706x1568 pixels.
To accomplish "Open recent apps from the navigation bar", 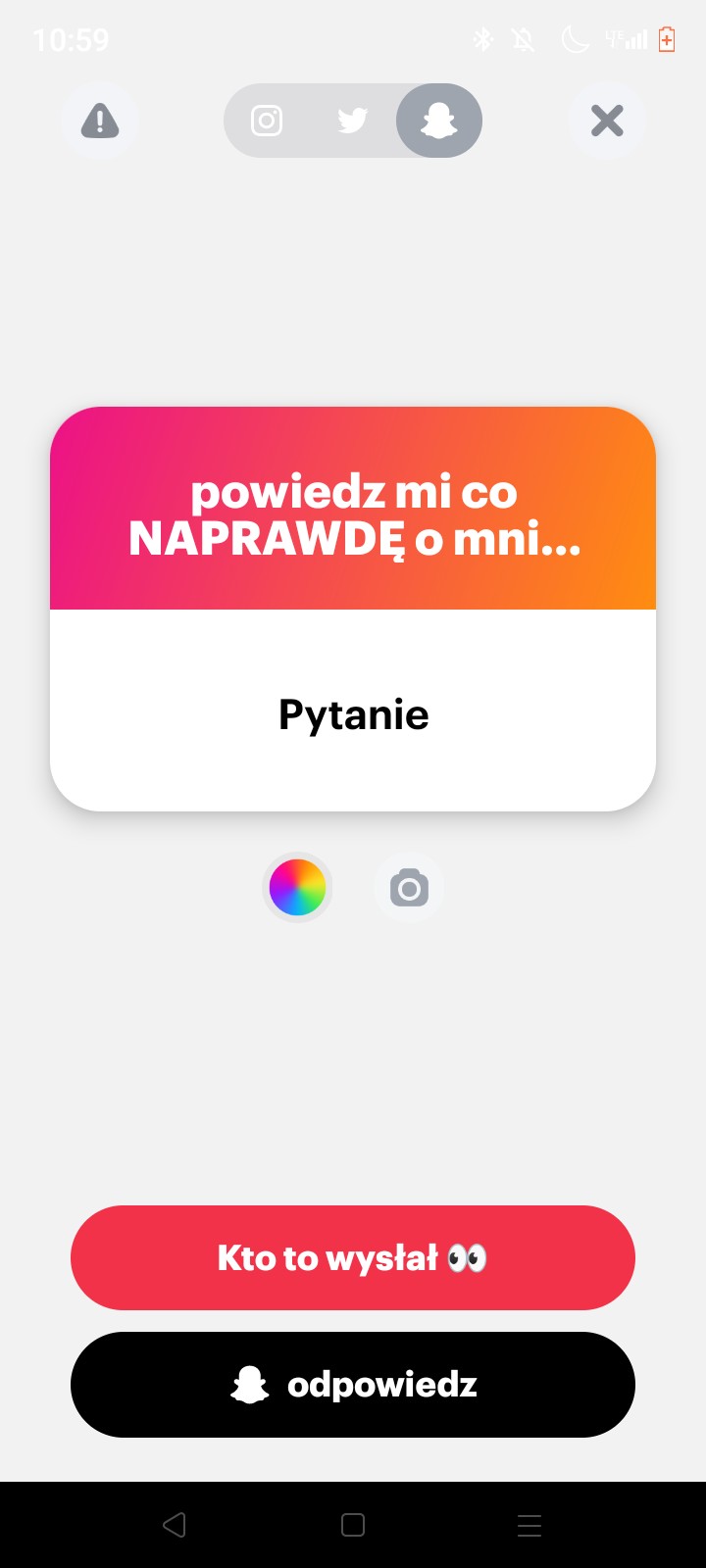I will tap(529, 1525).
